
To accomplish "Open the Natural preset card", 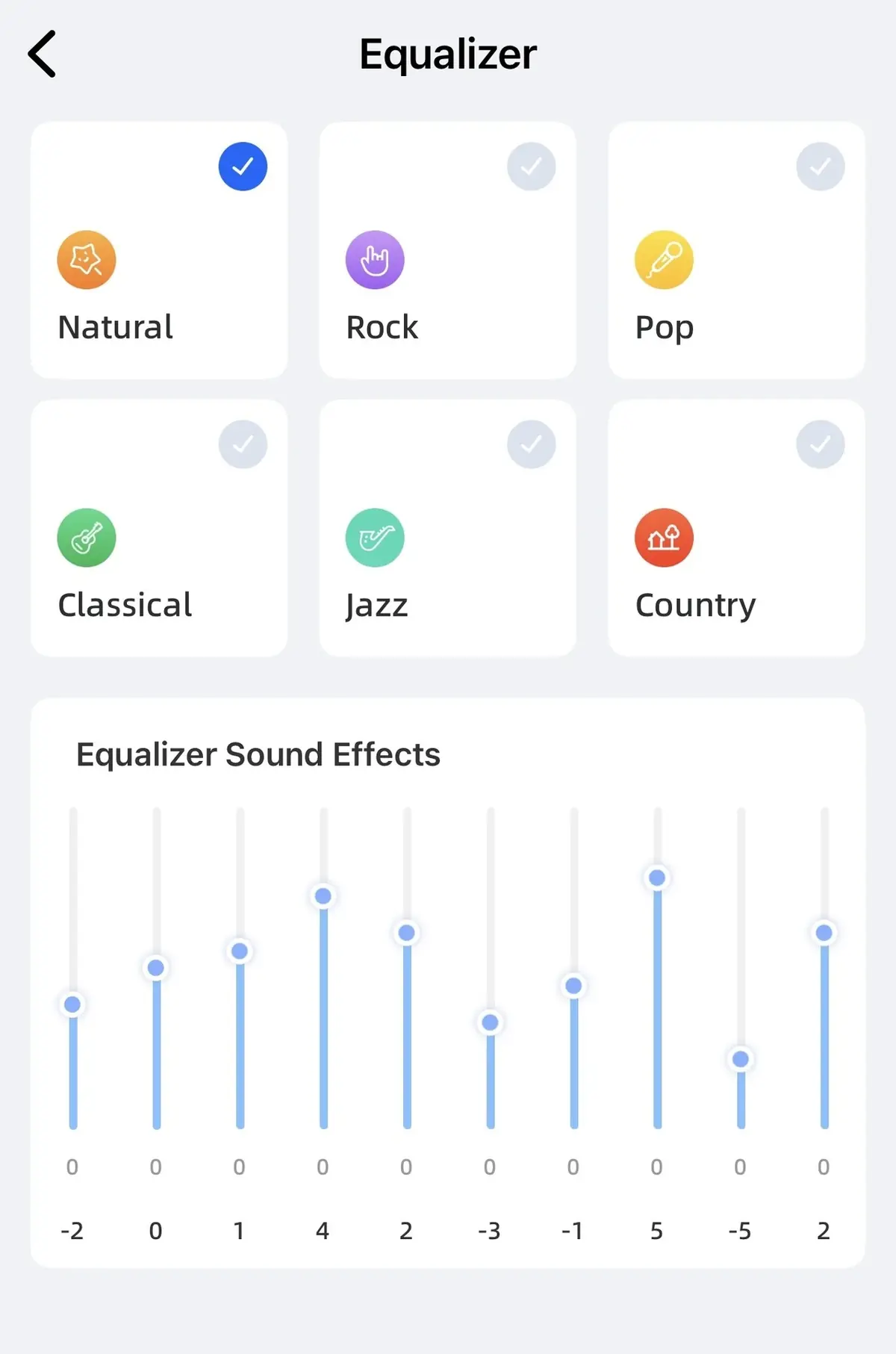I will pyautogui.click(x=158, y=250).
